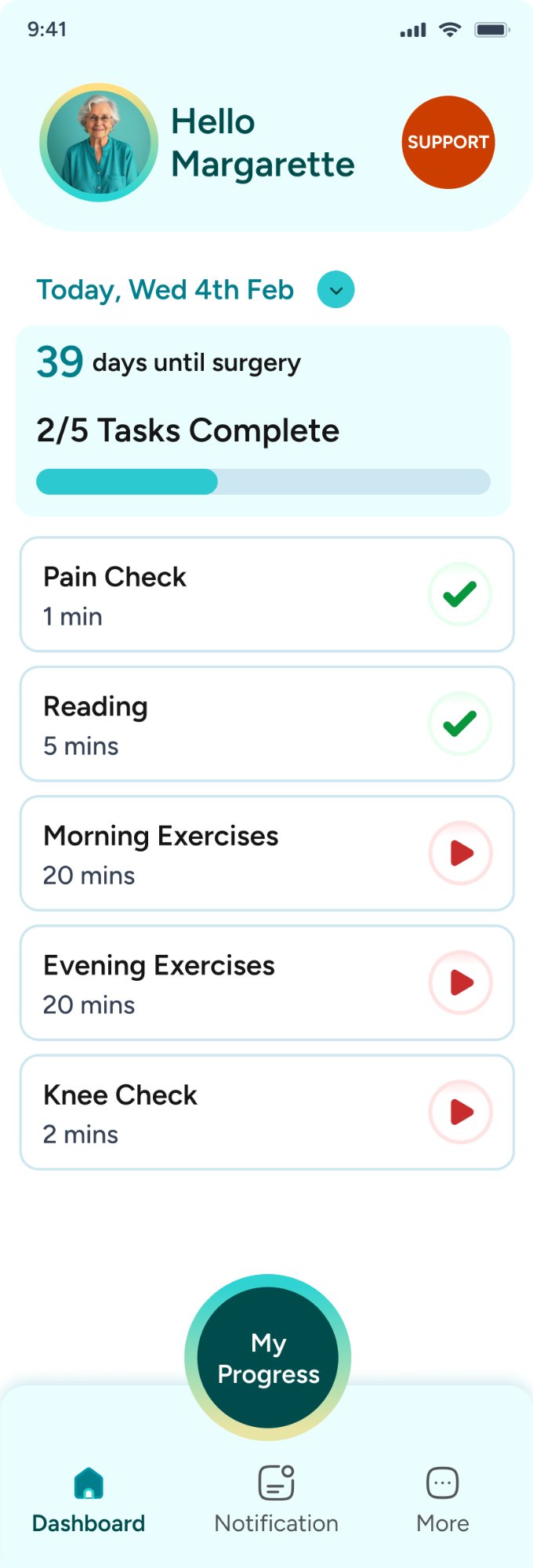Switch to the Dashboard tab

(89, 1501)
